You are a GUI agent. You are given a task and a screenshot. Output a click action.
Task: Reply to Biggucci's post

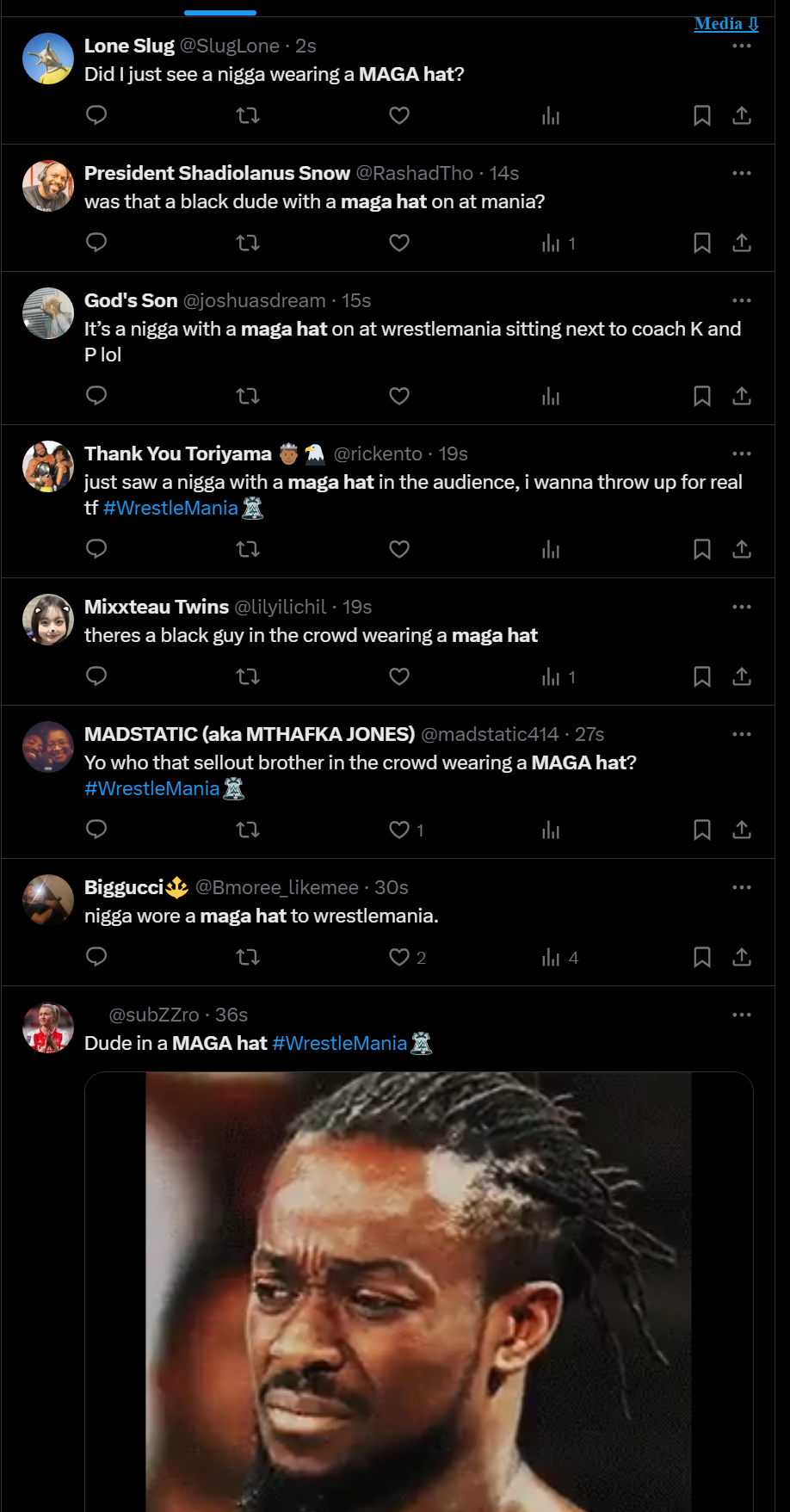coord(96,957)
